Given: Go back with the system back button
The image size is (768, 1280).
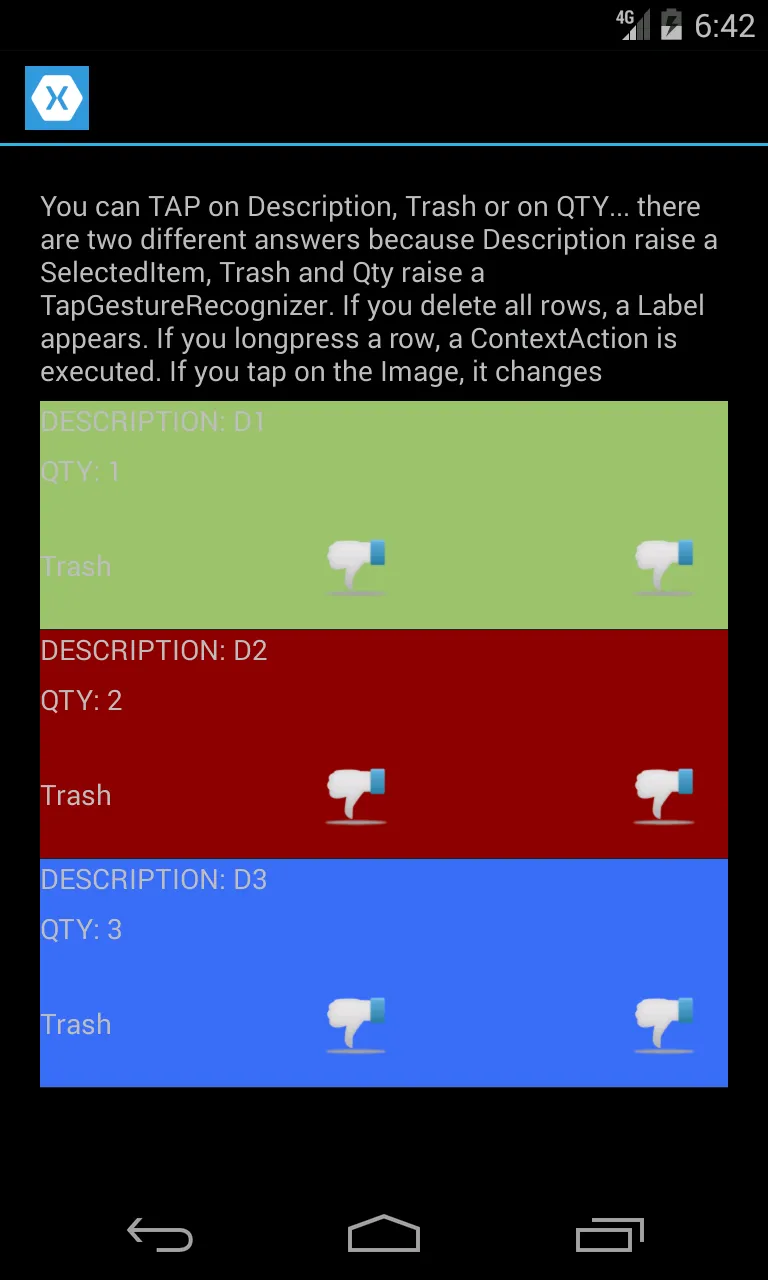Looking at the screenshot, I should click(160, 1235).
